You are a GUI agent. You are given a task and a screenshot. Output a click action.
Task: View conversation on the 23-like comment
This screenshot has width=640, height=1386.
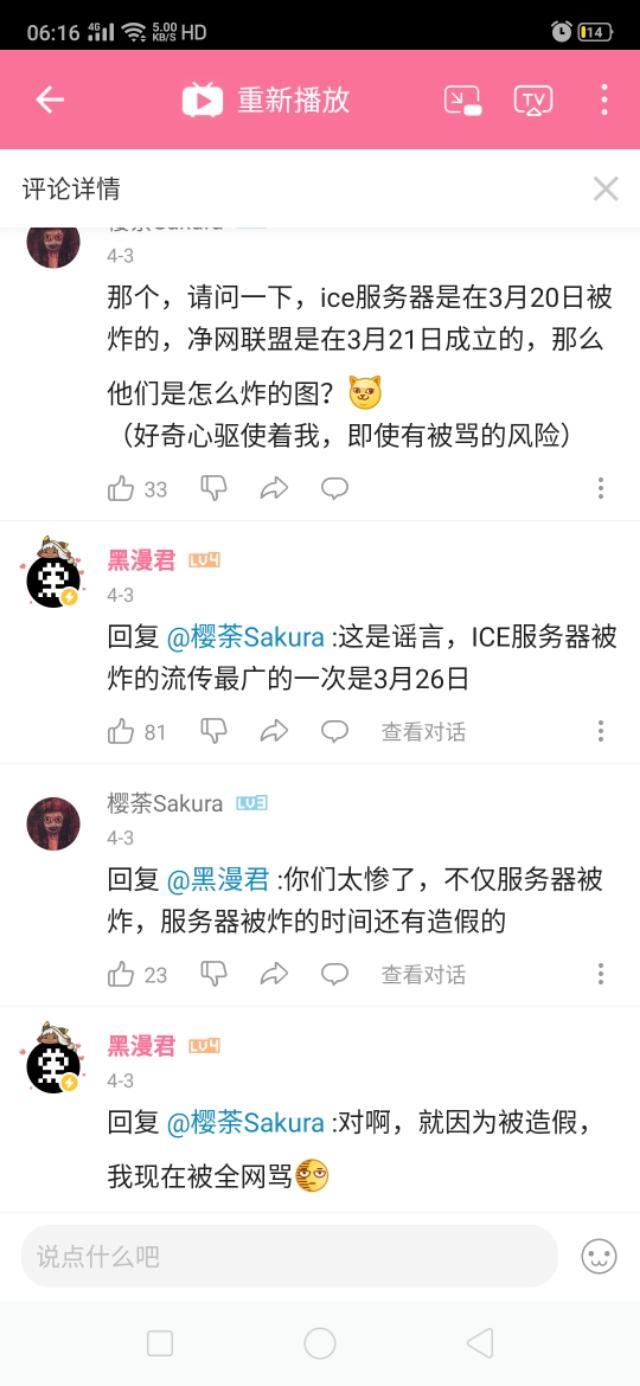[423, 975]
